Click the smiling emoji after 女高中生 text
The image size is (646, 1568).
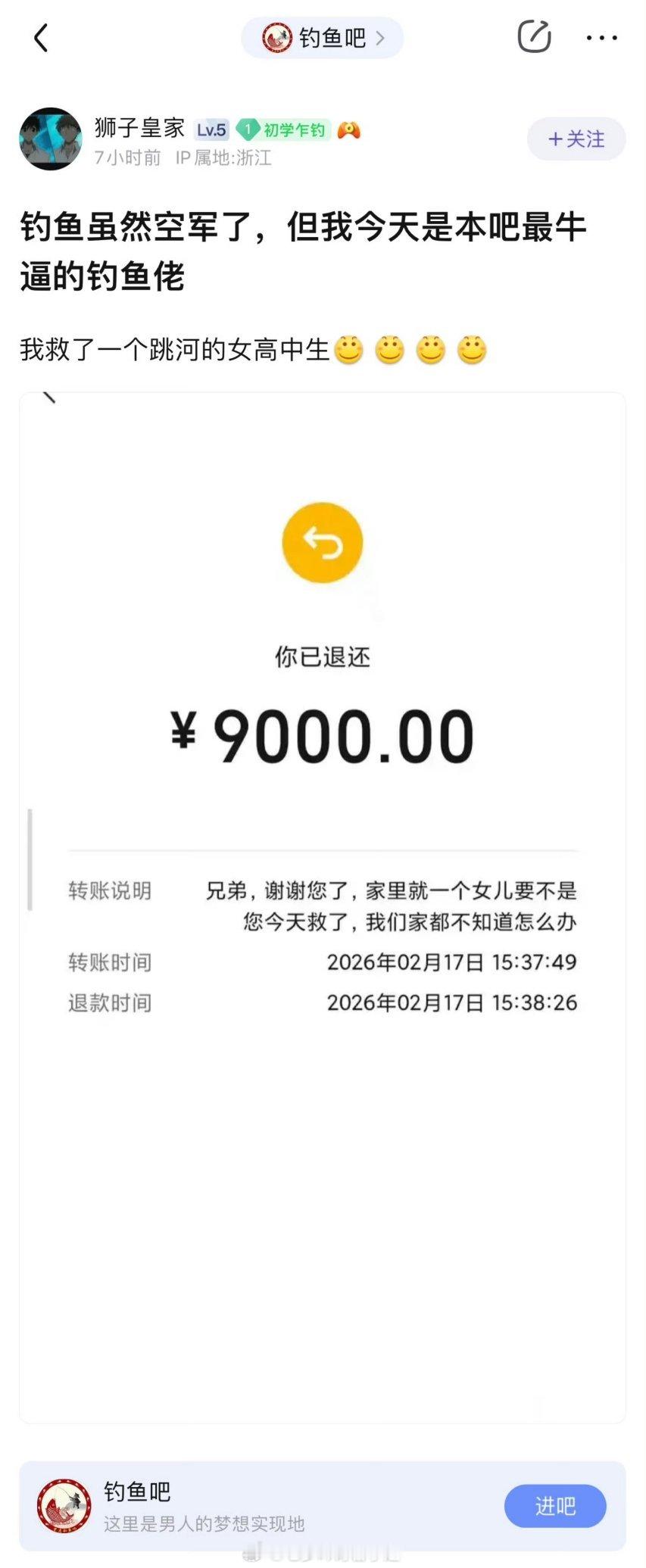click(351, 349)
